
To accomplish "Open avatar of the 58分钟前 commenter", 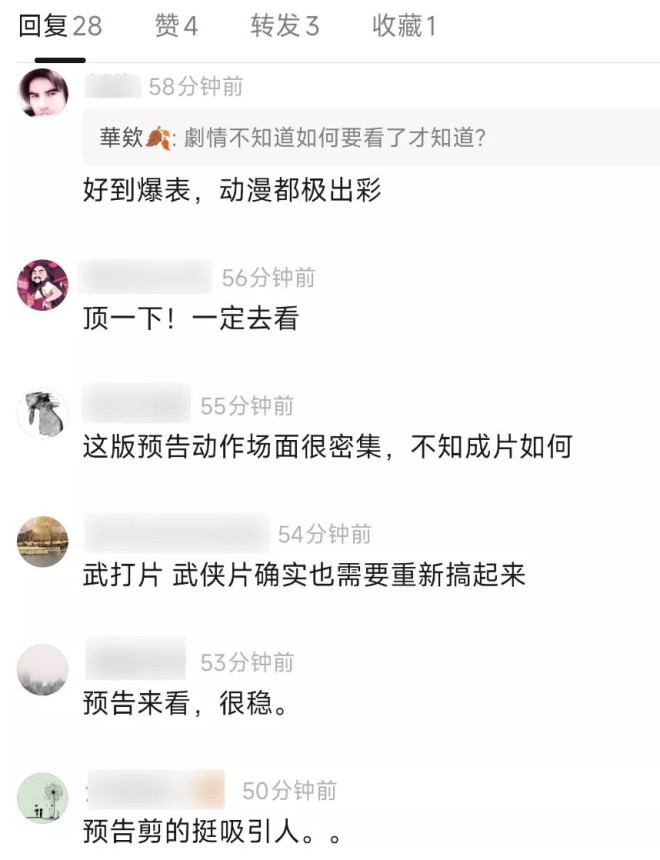I will [x=43, y=94].
